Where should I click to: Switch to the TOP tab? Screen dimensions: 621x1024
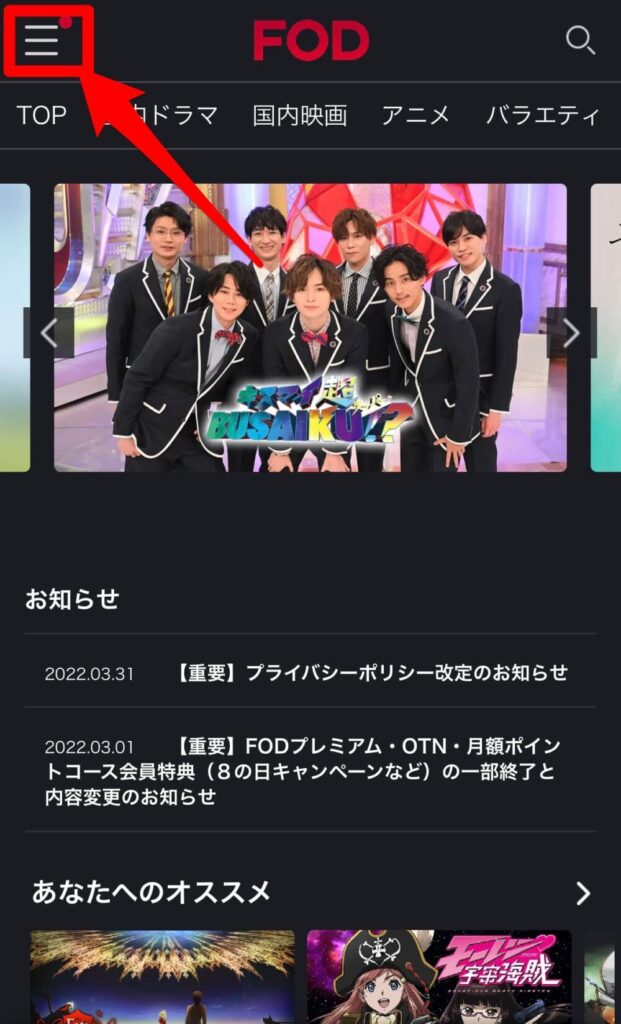point(41,116)
